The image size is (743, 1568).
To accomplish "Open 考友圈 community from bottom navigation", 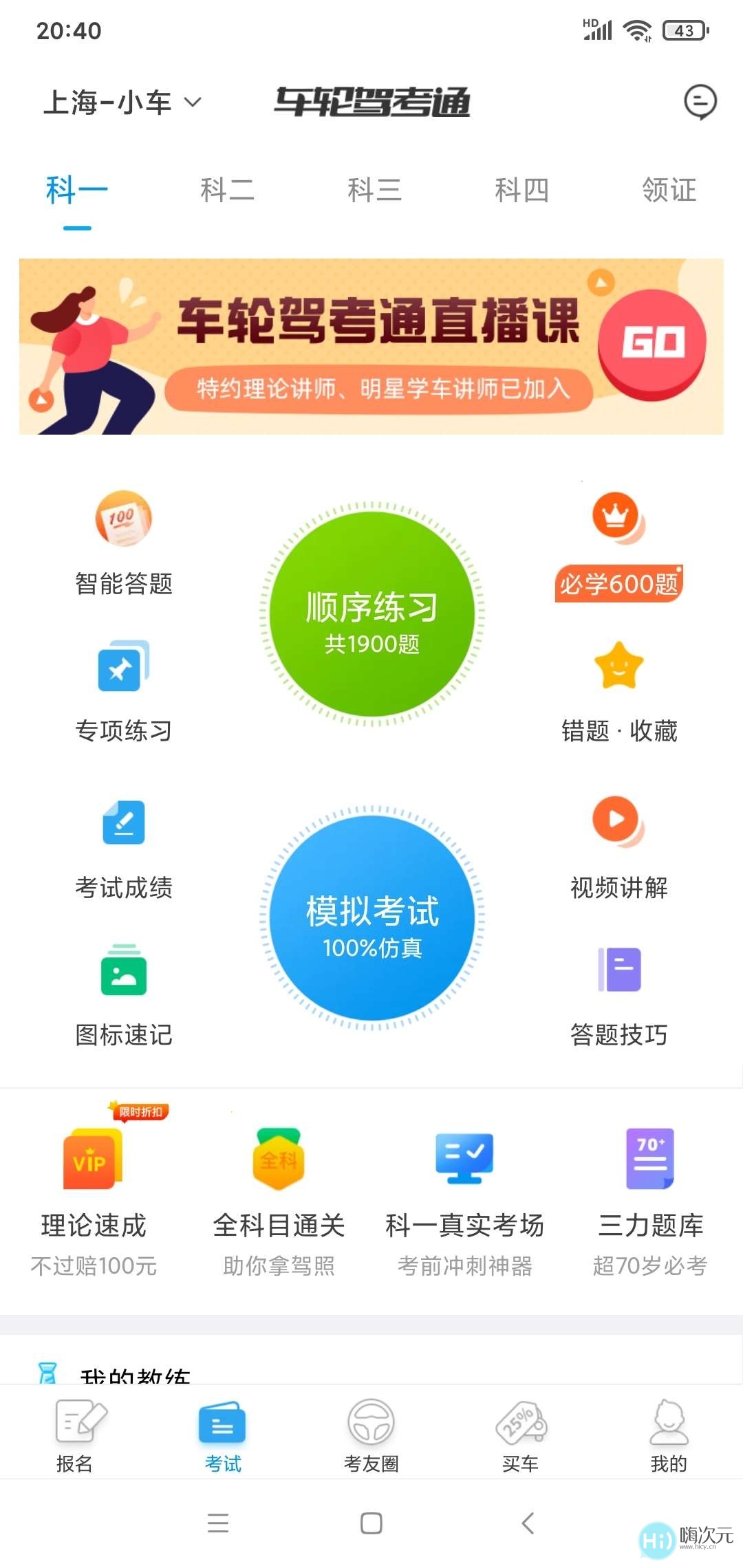I will point(371,1437).
